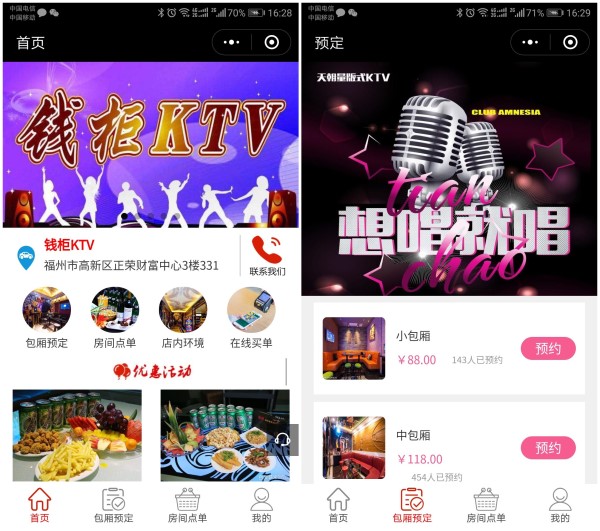Switch to 我的 tab on 首页 screen

point(261,505)
